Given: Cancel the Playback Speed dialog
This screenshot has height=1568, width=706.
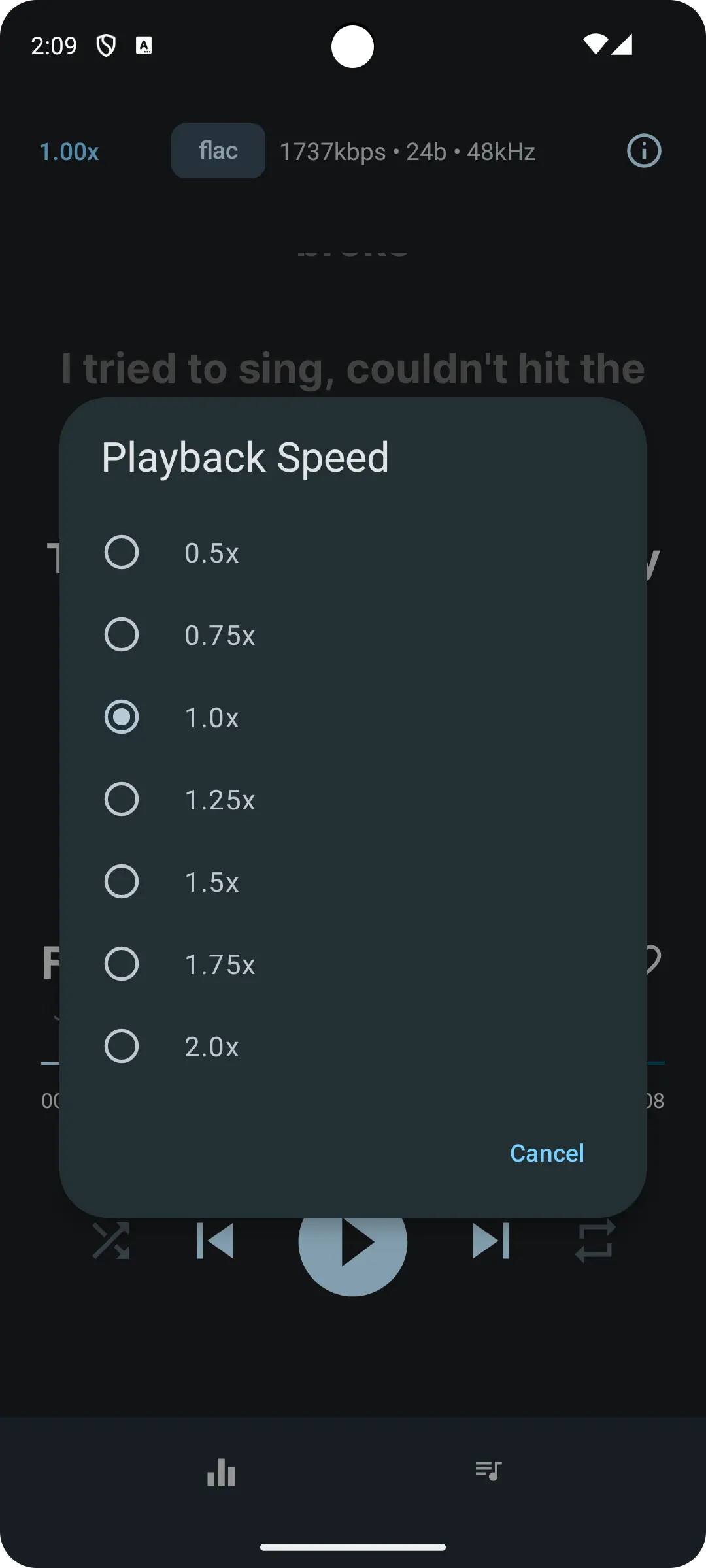Looking at the screenshot, I should point(546,1153).
